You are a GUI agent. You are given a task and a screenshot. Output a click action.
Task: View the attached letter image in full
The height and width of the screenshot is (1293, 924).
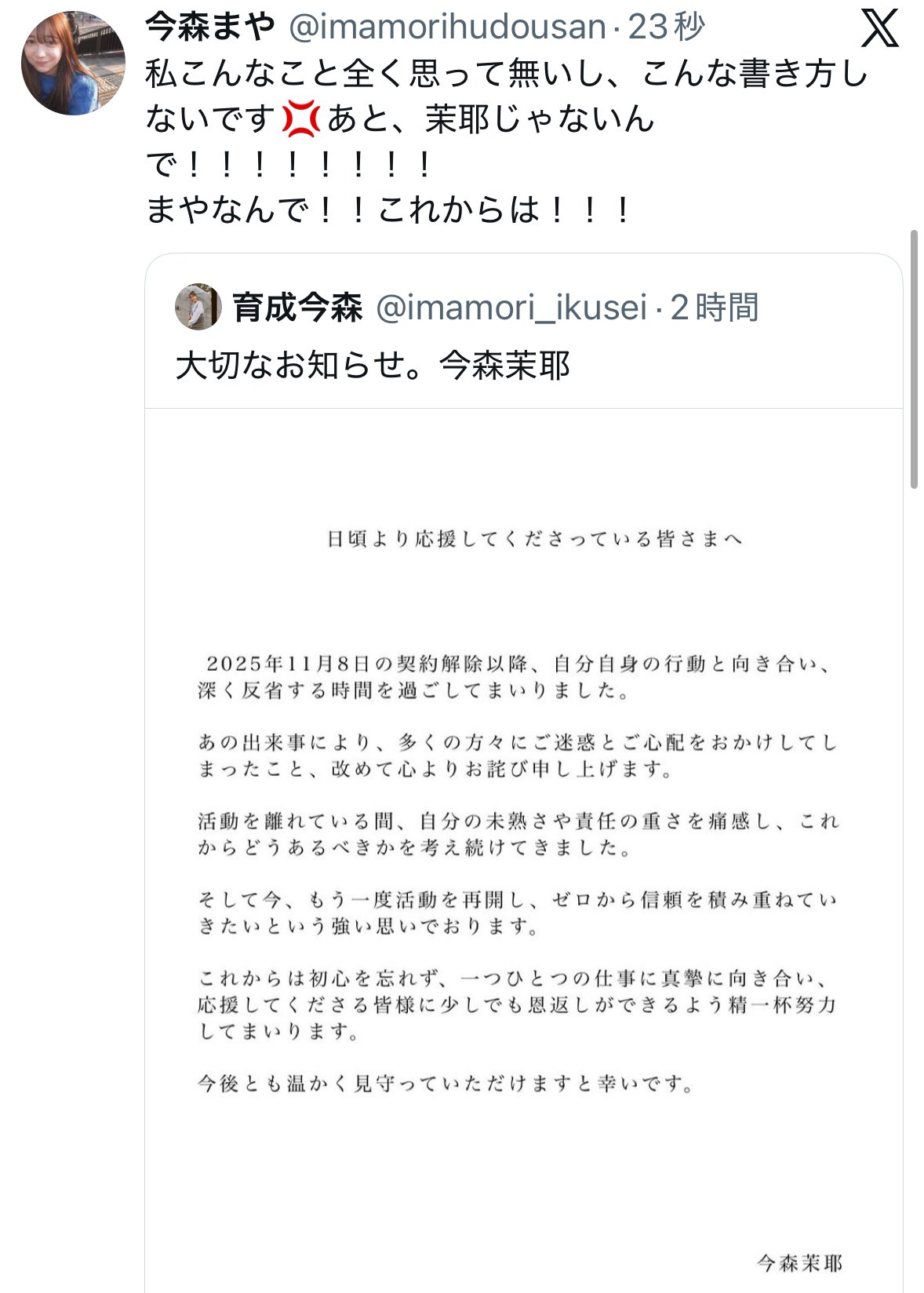point(523,847)
